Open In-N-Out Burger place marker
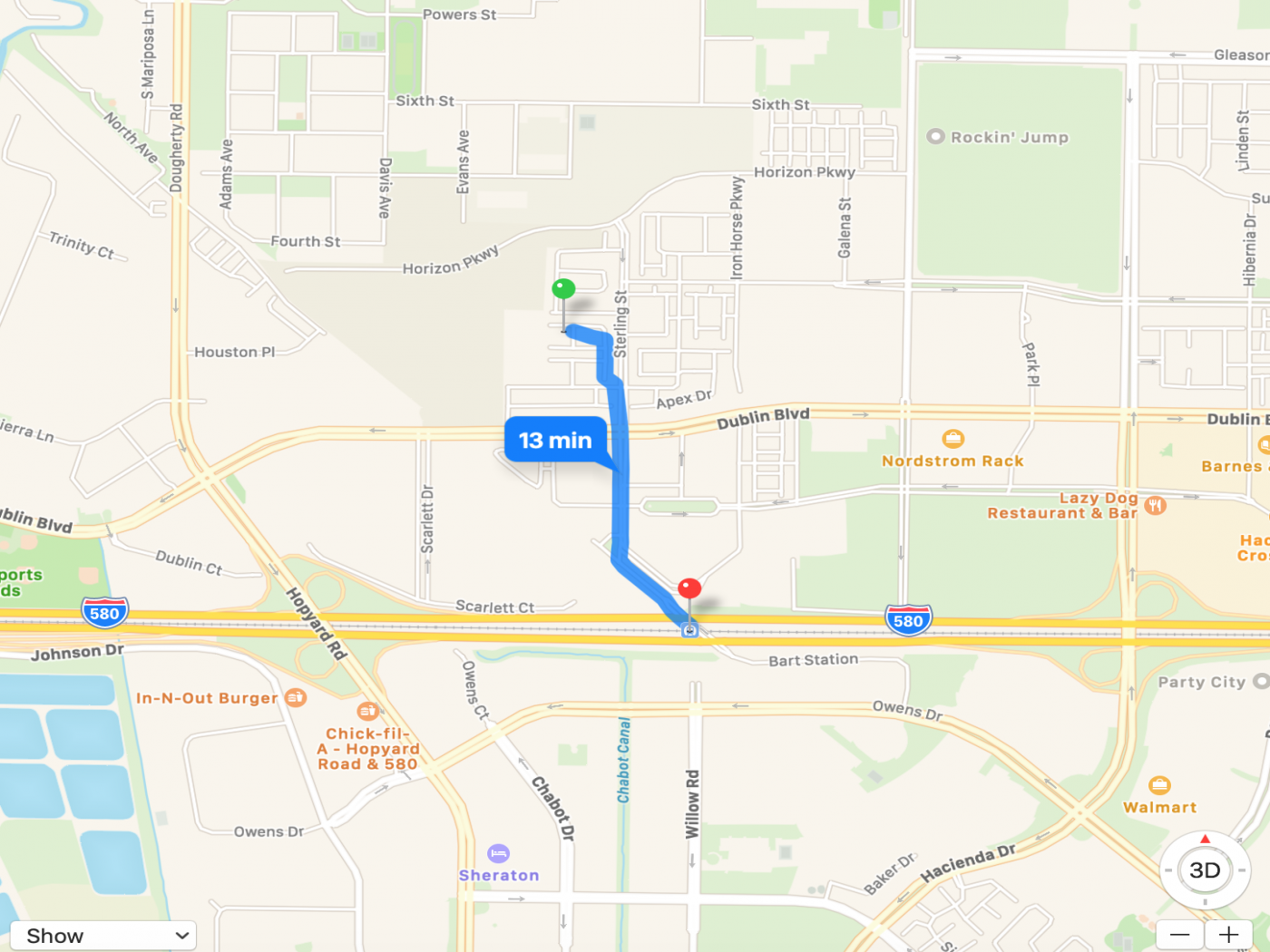 pyautogui.click(x=296, y=697)
